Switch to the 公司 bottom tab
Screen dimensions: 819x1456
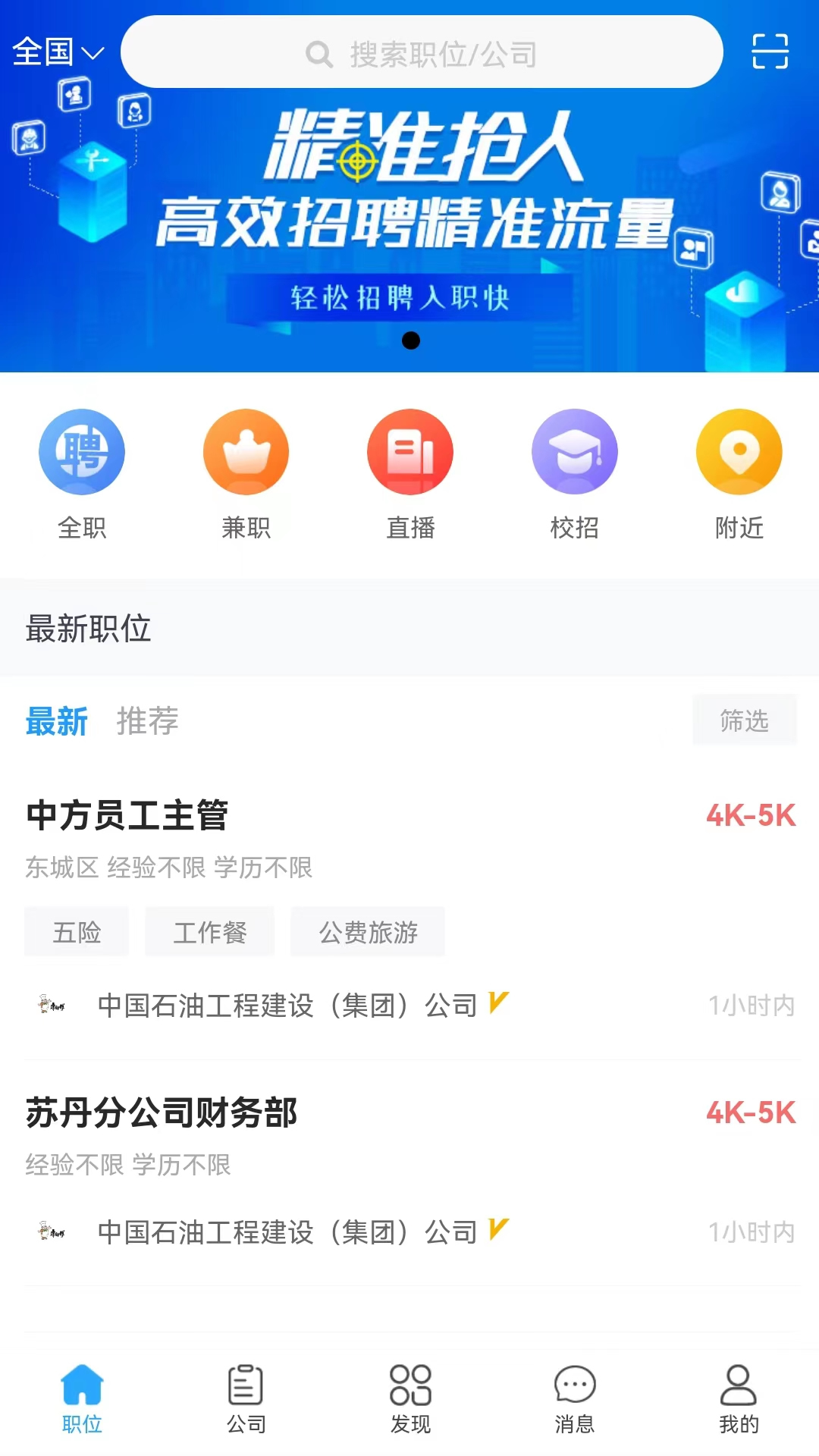click(x=246, y=1399)
